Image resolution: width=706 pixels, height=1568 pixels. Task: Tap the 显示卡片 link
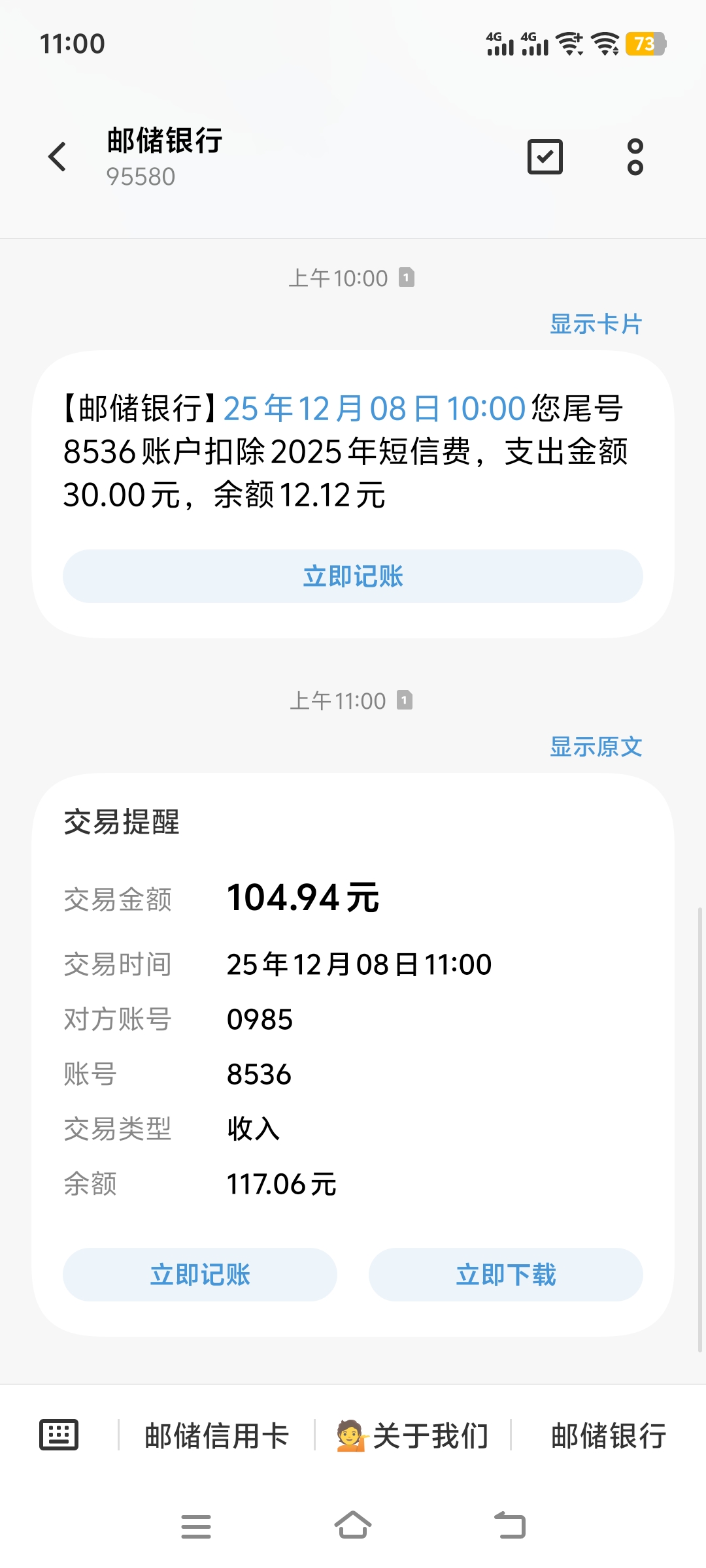pyautogui.click(x=596, y=324)
